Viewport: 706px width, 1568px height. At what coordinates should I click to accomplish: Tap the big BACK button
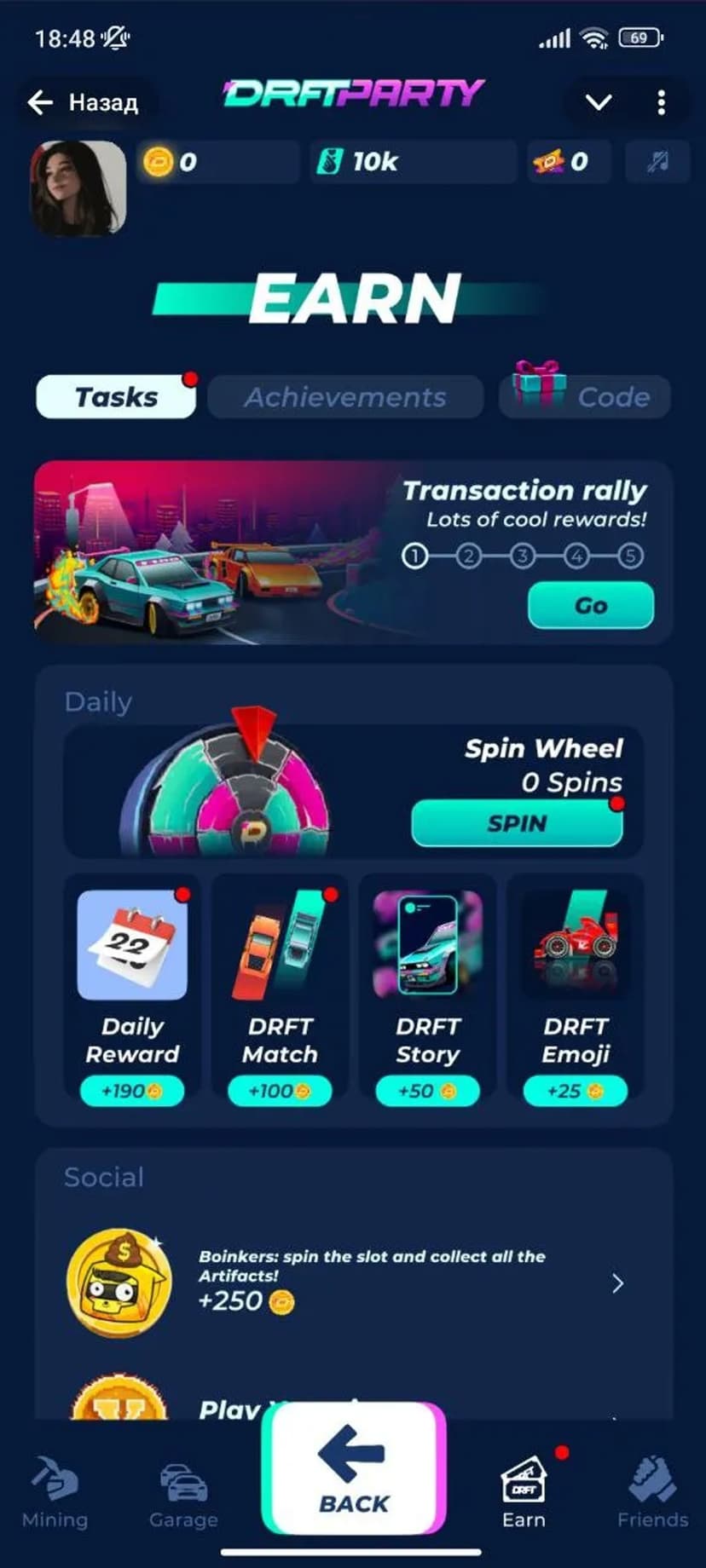pos(353,1467)
